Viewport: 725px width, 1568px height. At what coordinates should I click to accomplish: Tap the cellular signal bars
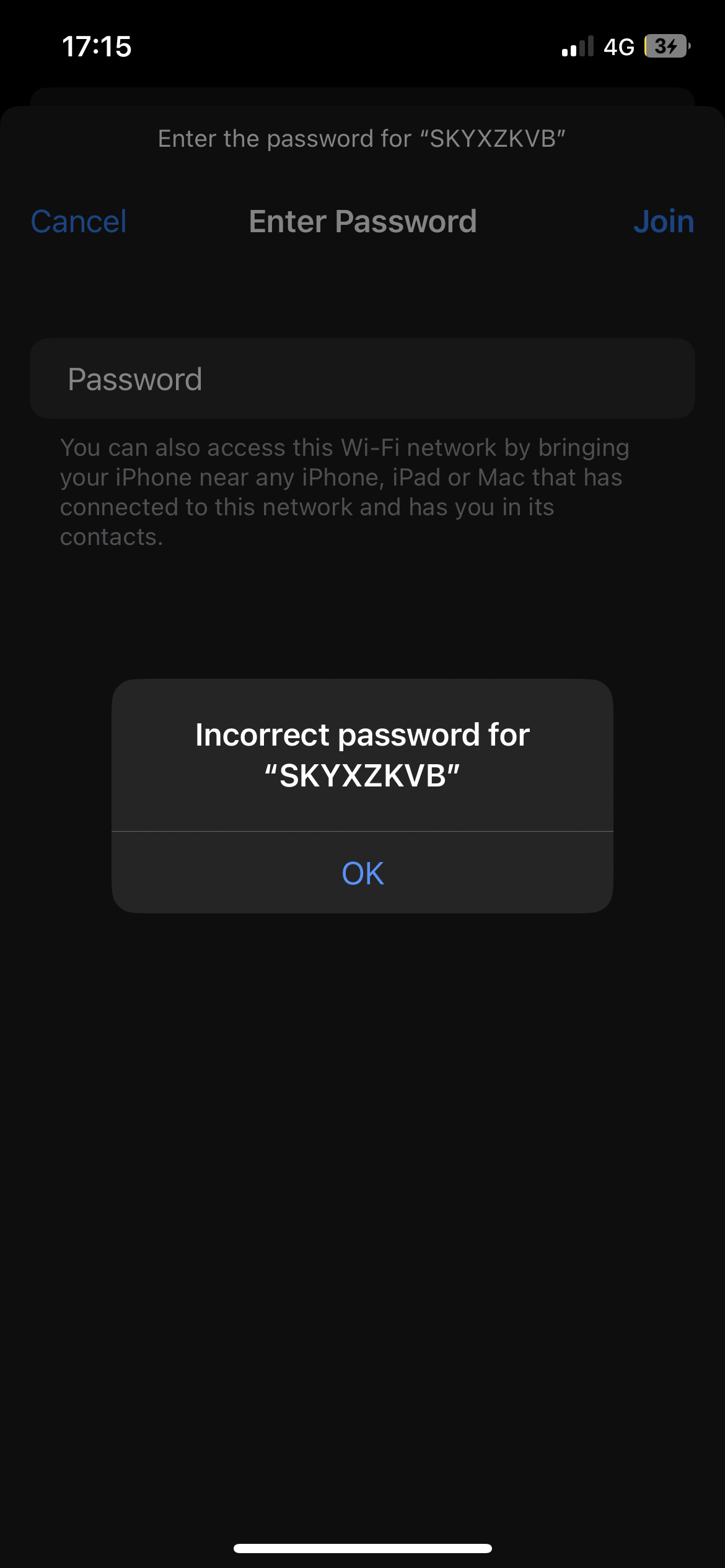[576, 46]
